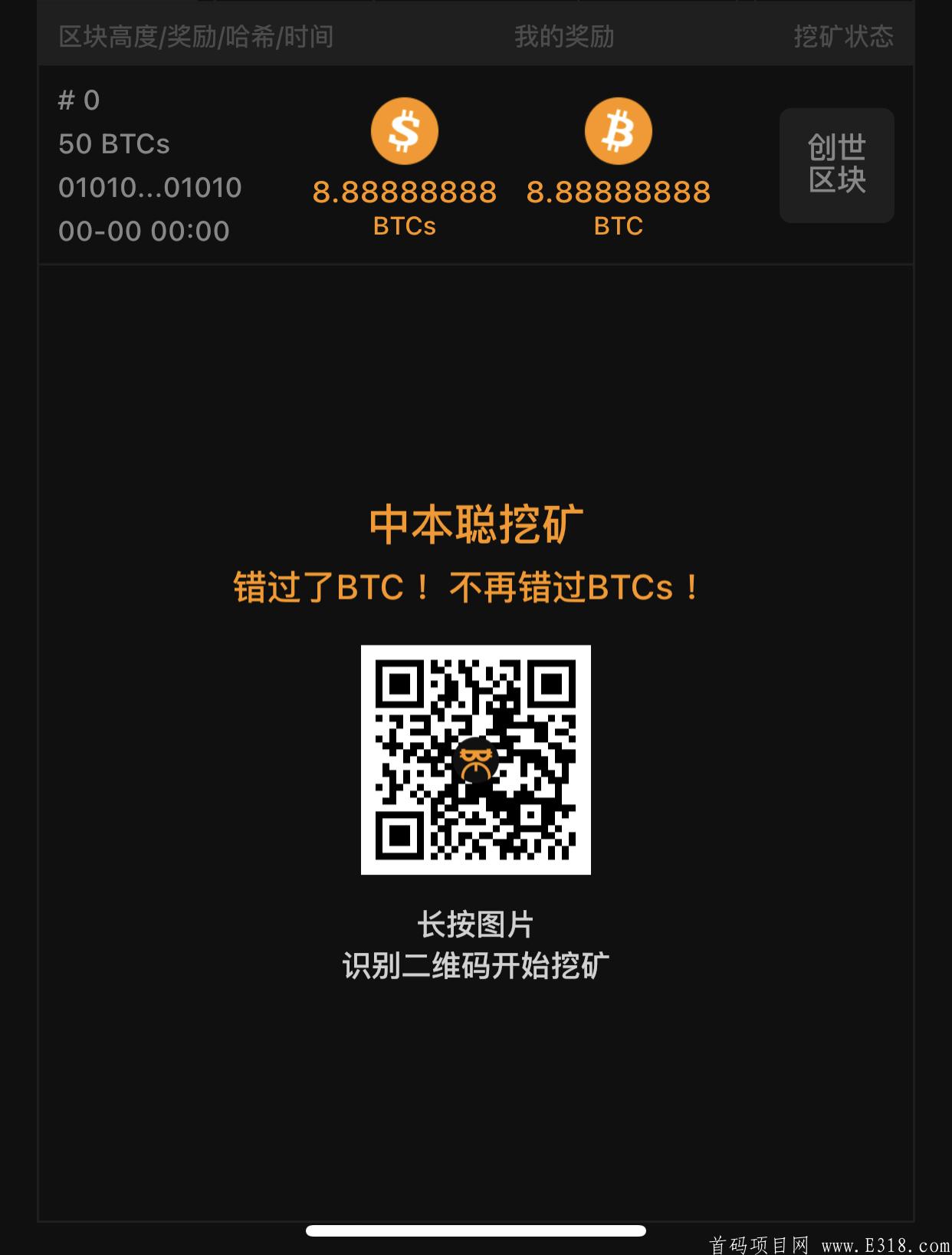
Task: Tap the orange Bitcoin logo icon
Action: pyautogui.click(x=618, y=130)
